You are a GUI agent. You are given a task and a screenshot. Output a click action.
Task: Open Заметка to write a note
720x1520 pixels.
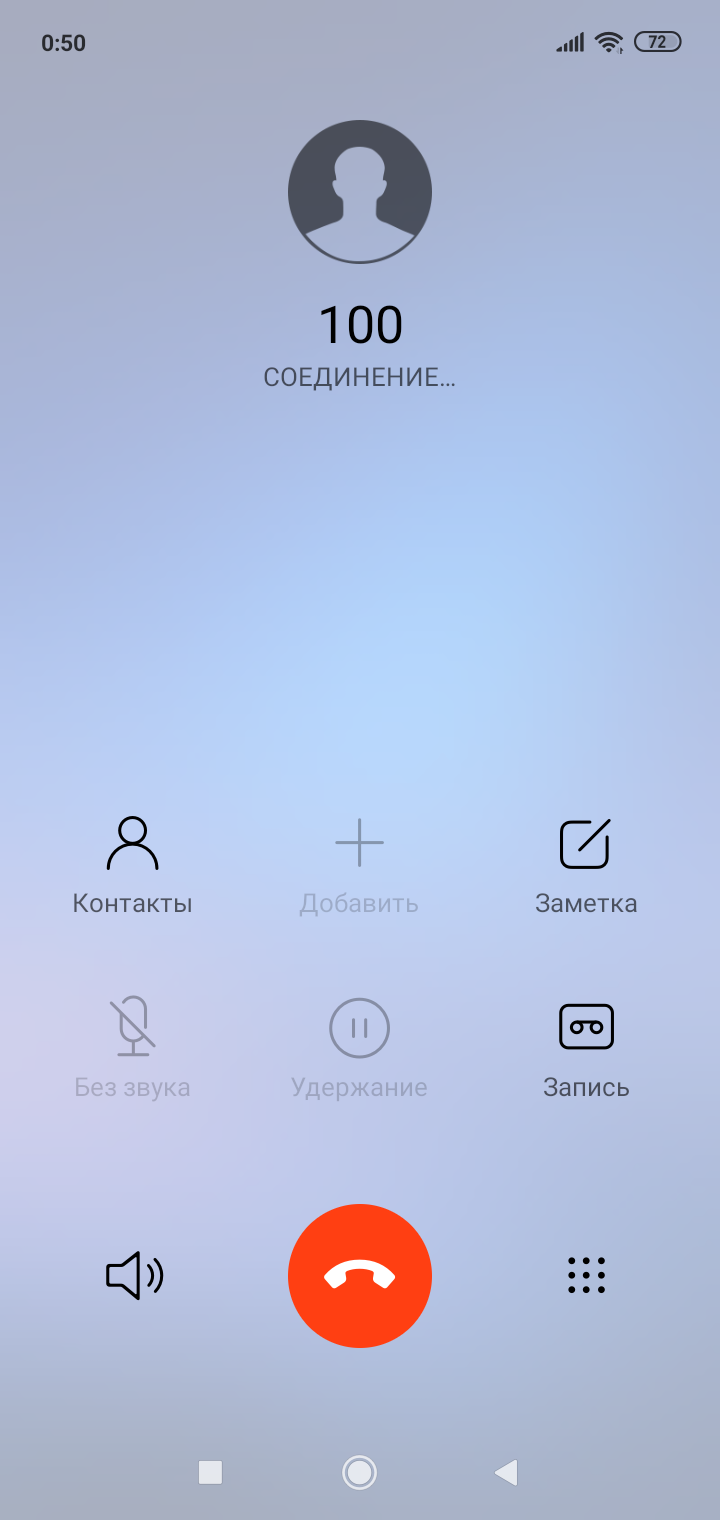click(x=585, y=862)
